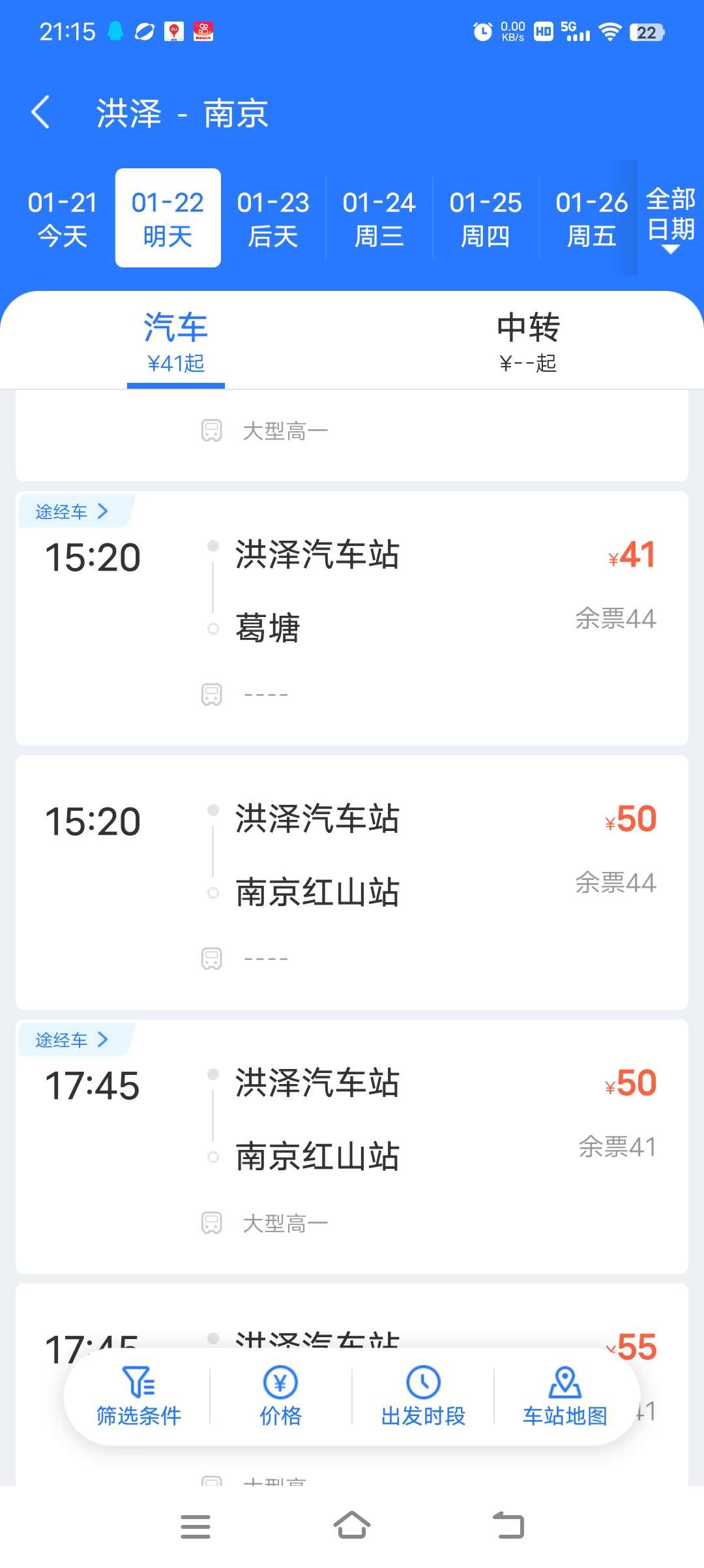Screen dimensions: 704x1568
Task: Select date 01-25 周四
Action: click(486, 219)
